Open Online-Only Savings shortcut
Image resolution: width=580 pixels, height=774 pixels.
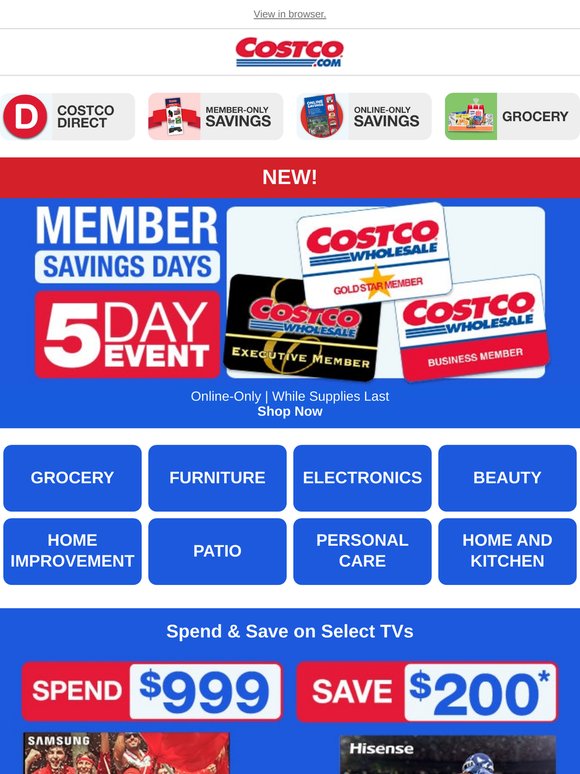(364, 116)
